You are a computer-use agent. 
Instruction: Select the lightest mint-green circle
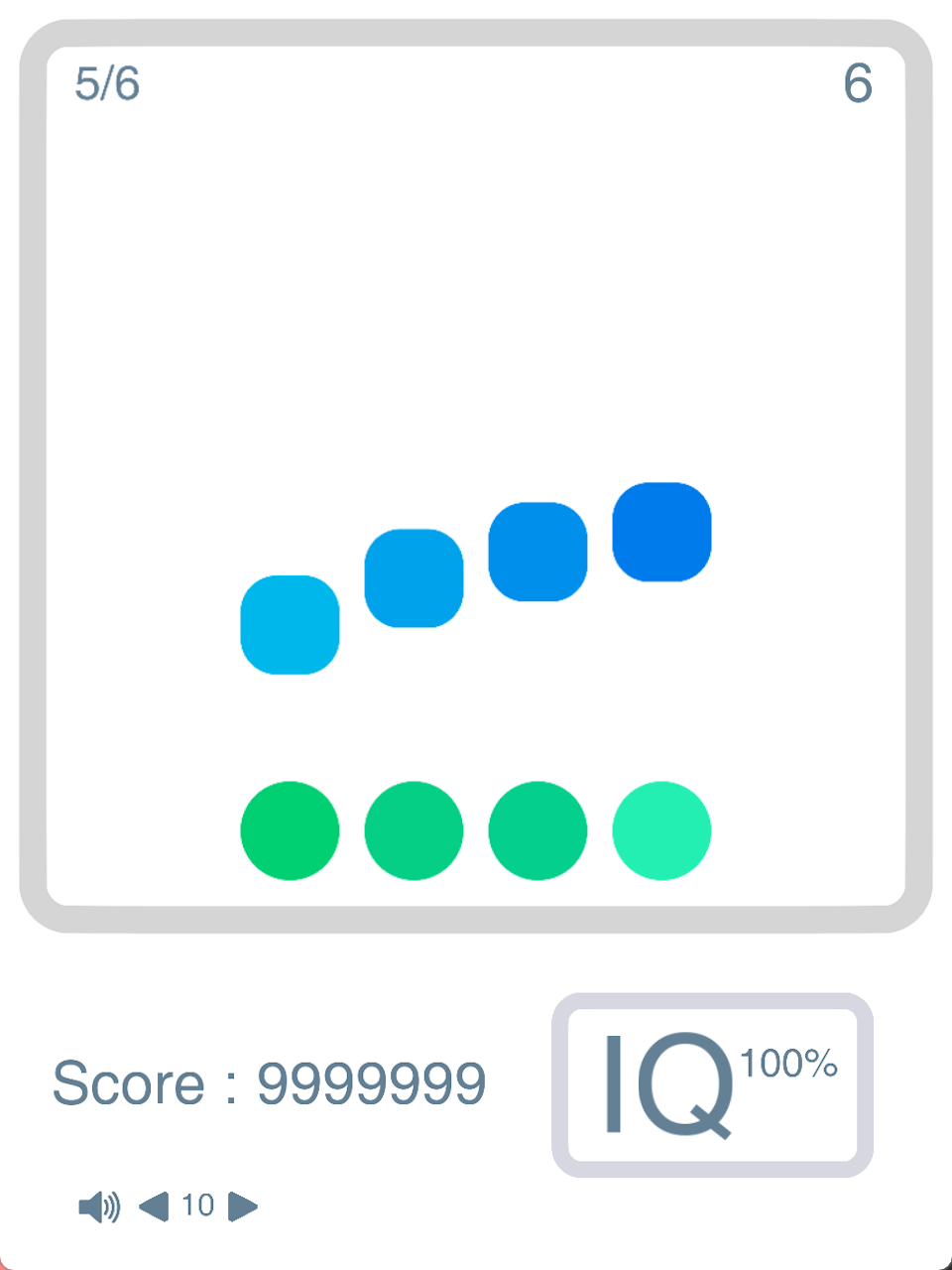click(661, 830)
